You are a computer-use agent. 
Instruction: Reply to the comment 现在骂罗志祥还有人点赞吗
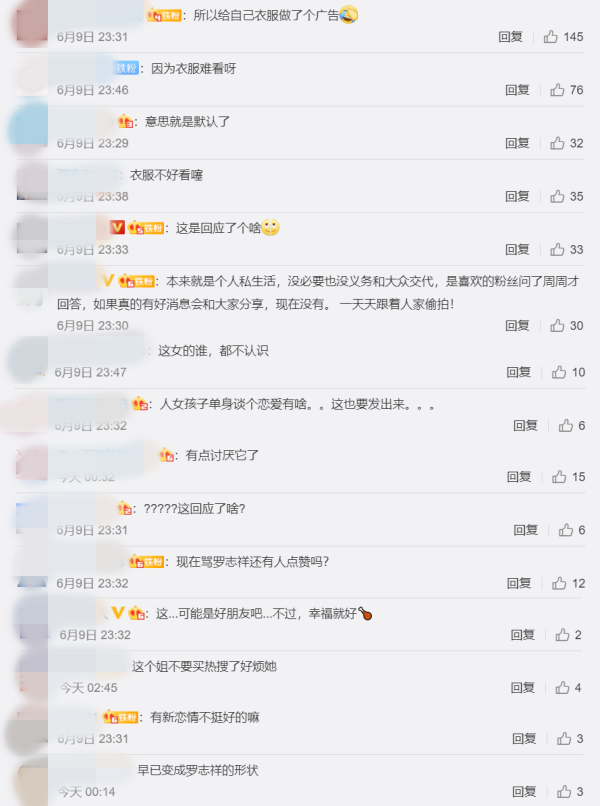click(x=518, y=583)
